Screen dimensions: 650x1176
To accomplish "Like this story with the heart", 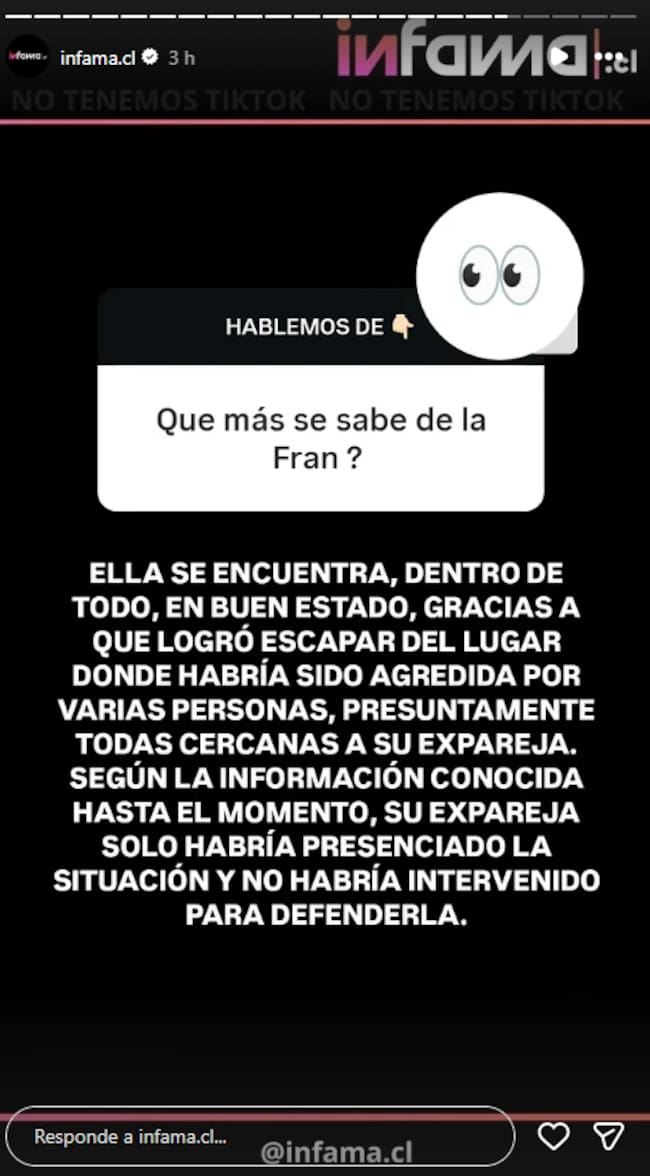I will [x=554, y=1136].
